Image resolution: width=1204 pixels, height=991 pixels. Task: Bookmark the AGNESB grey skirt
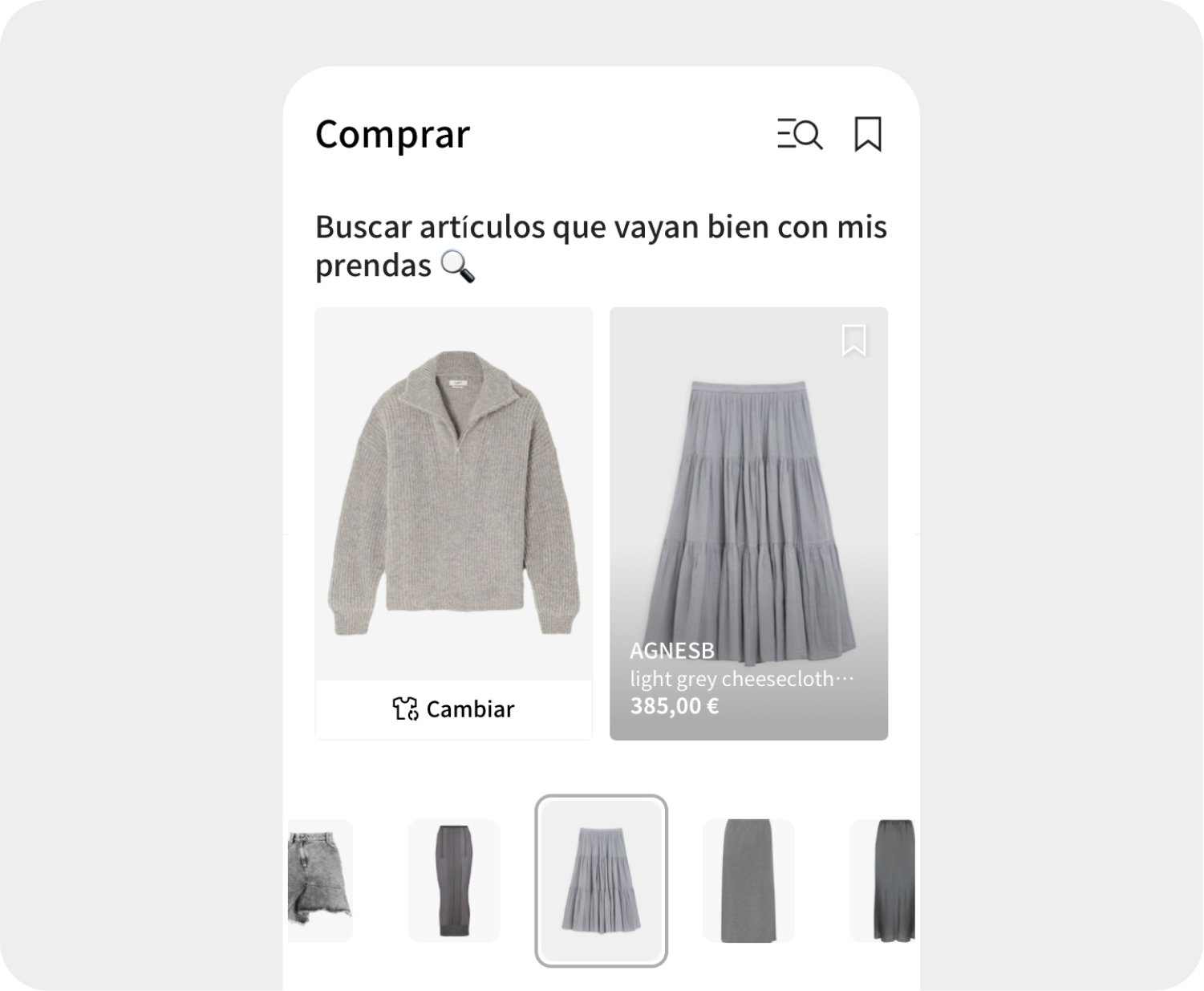point(853,340)
